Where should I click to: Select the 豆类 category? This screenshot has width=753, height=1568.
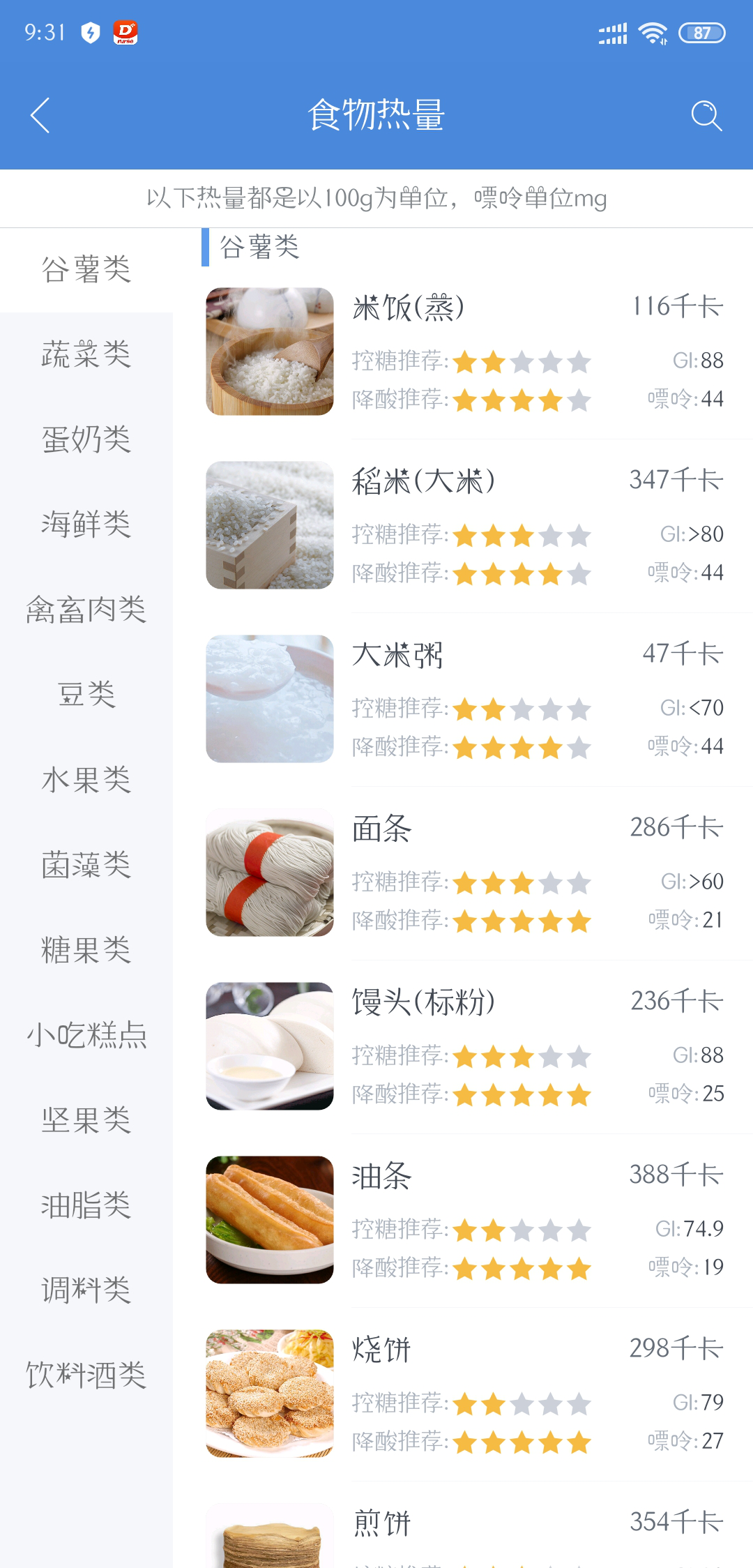86,694
